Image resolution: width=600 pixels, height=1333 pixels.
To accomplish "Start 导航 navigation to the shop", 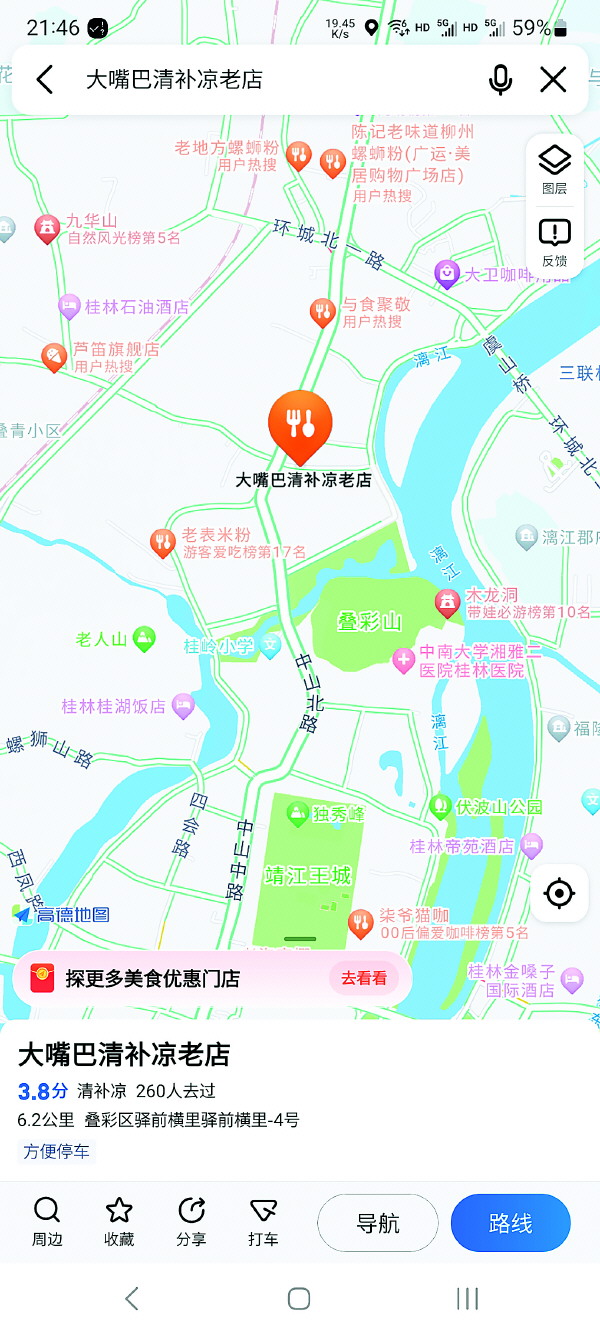I will pyautogui.click(x=378, y=1222).
